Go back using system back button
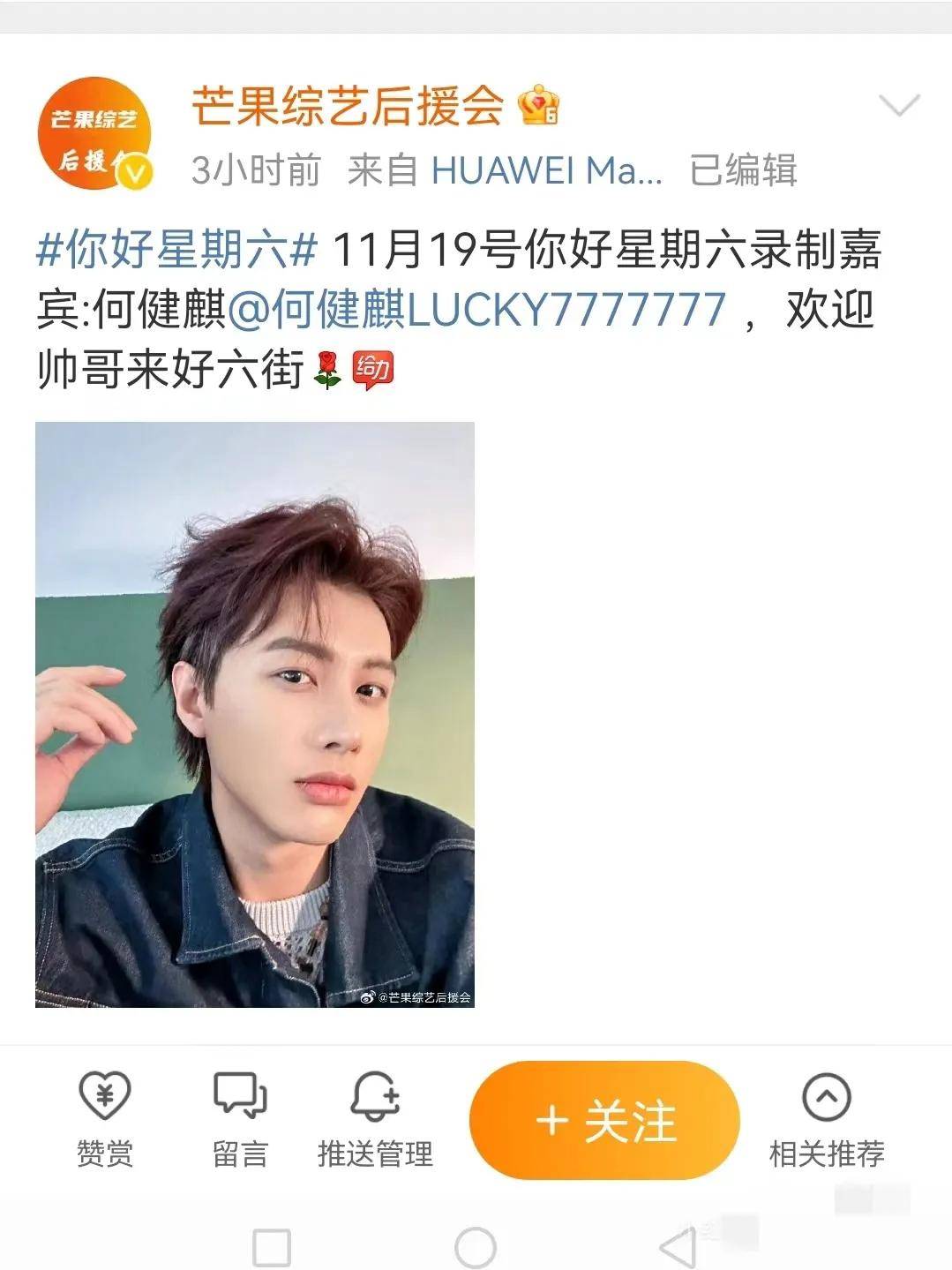 (678, 1248)
